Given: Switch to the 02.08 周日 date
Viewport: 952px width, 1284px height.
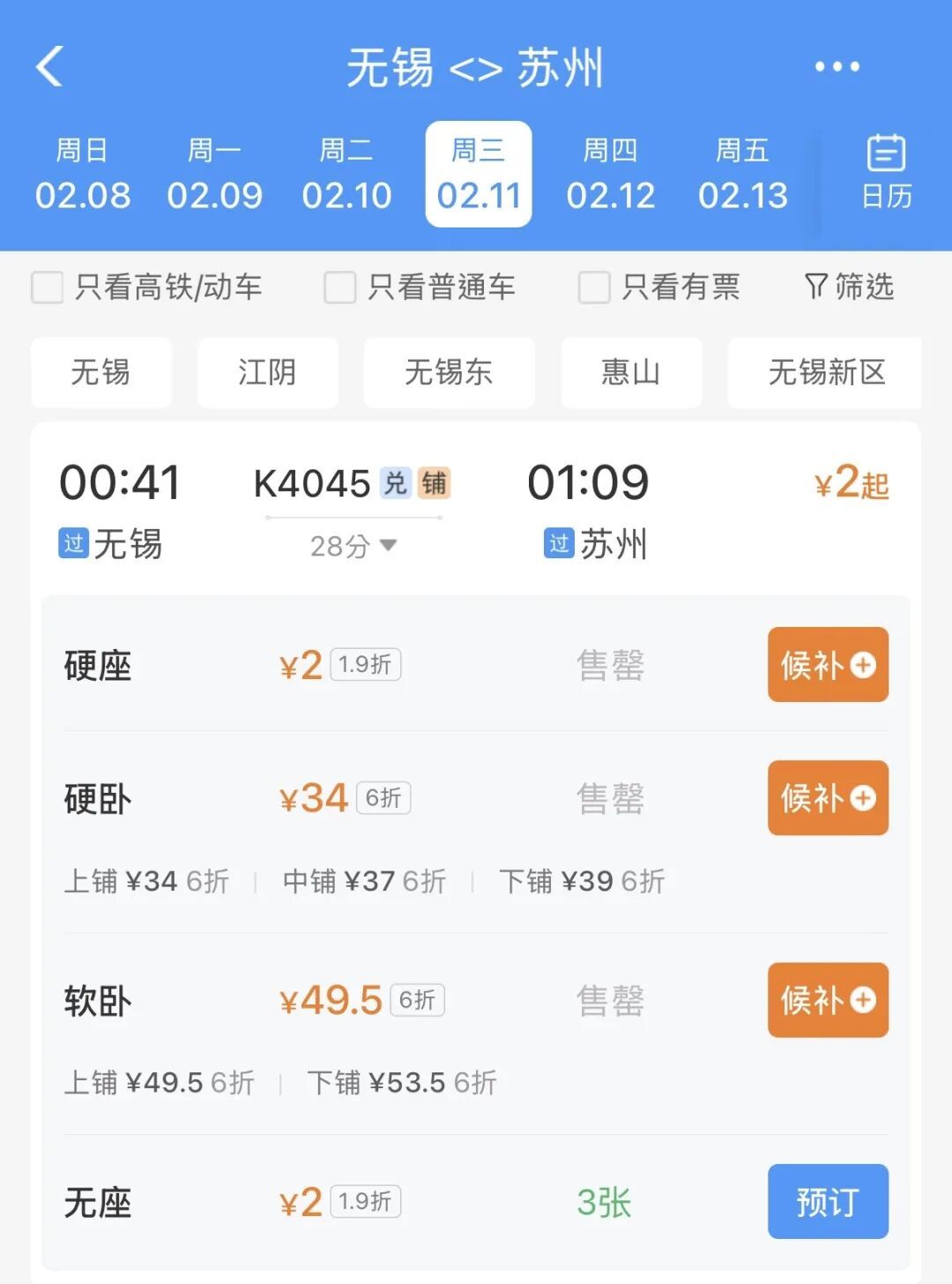Looking at the screenshot, I should (85, 174).
